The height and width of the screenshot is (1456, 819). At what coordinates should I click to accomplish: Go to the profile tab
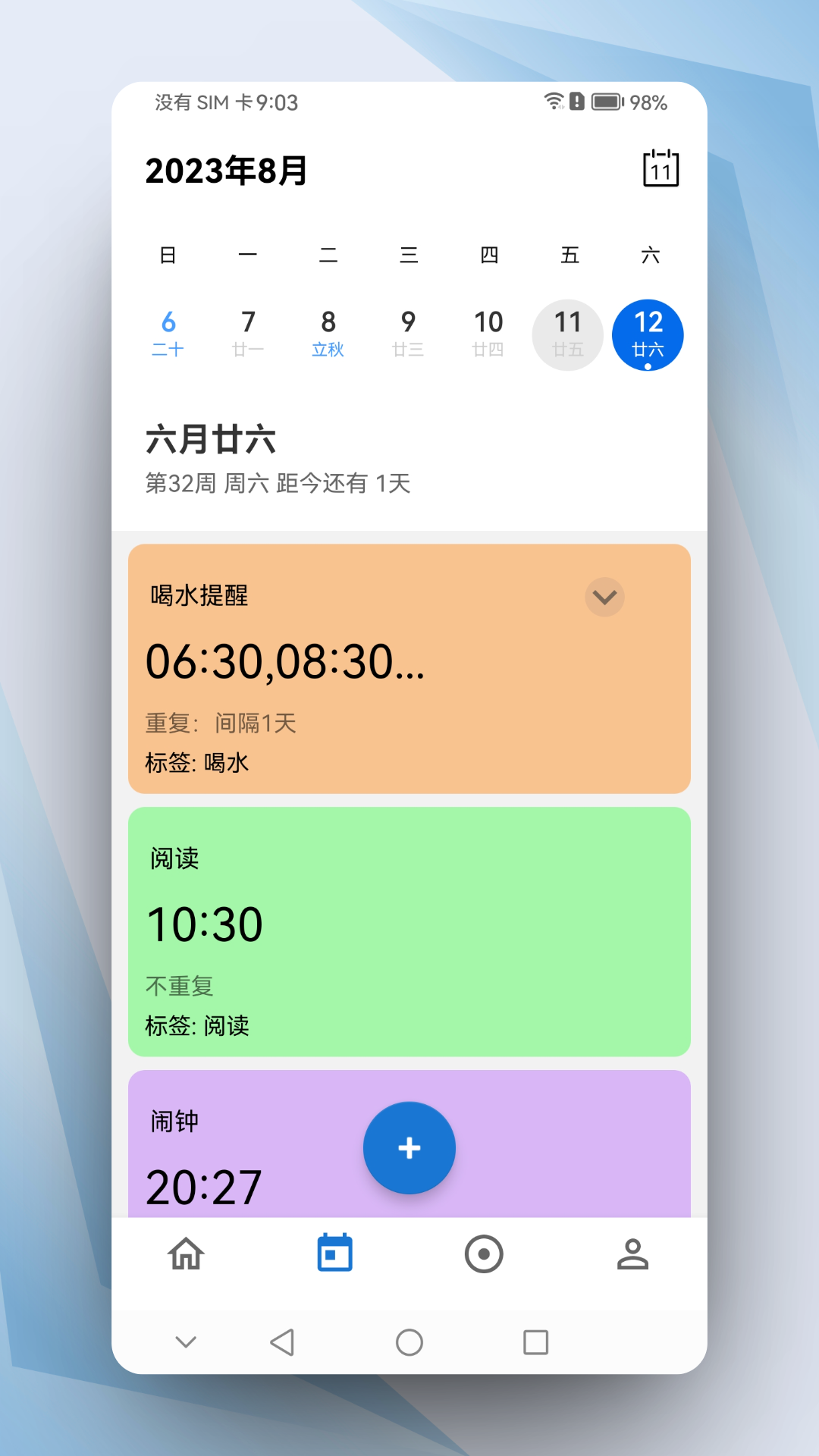tap(632, 1254)
